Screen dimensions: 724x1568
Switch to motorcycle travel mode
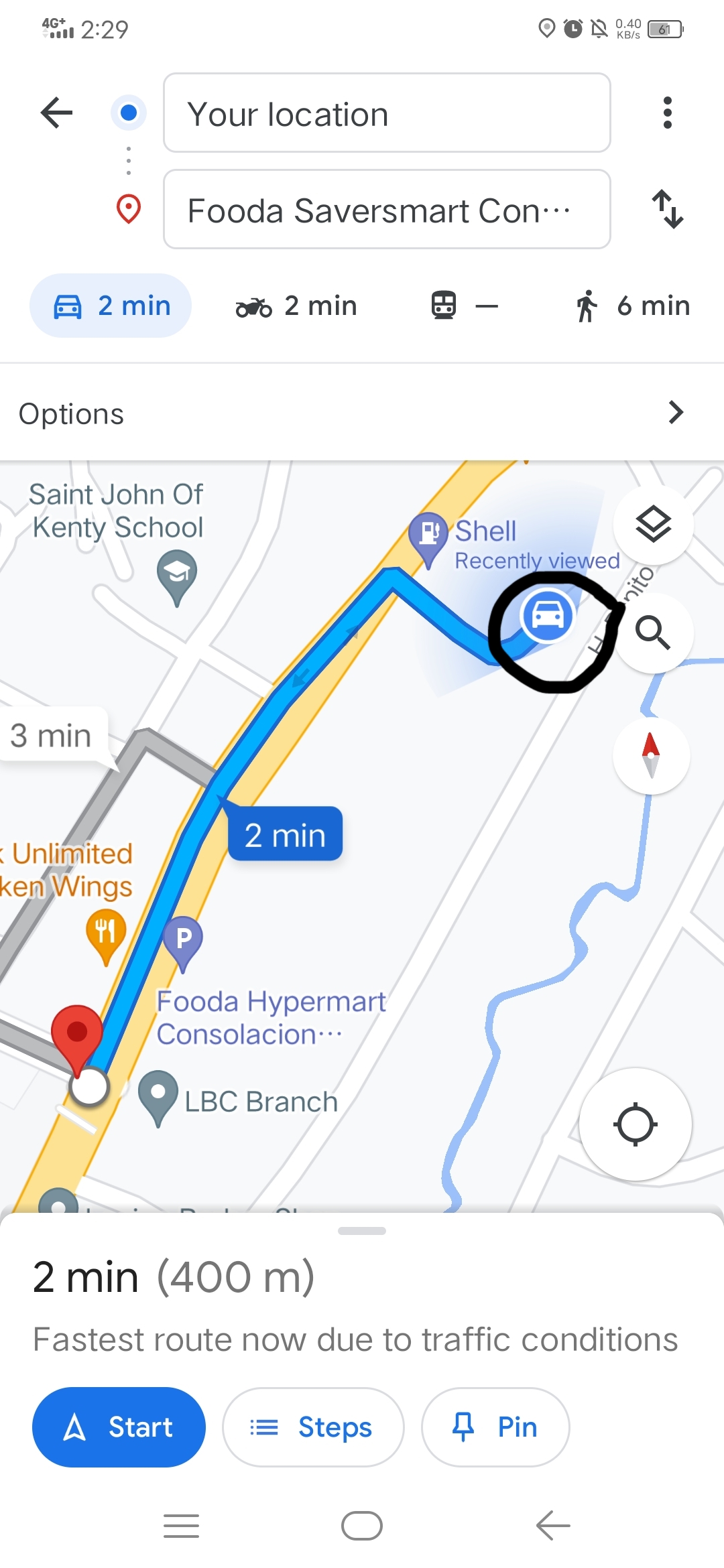296,306
